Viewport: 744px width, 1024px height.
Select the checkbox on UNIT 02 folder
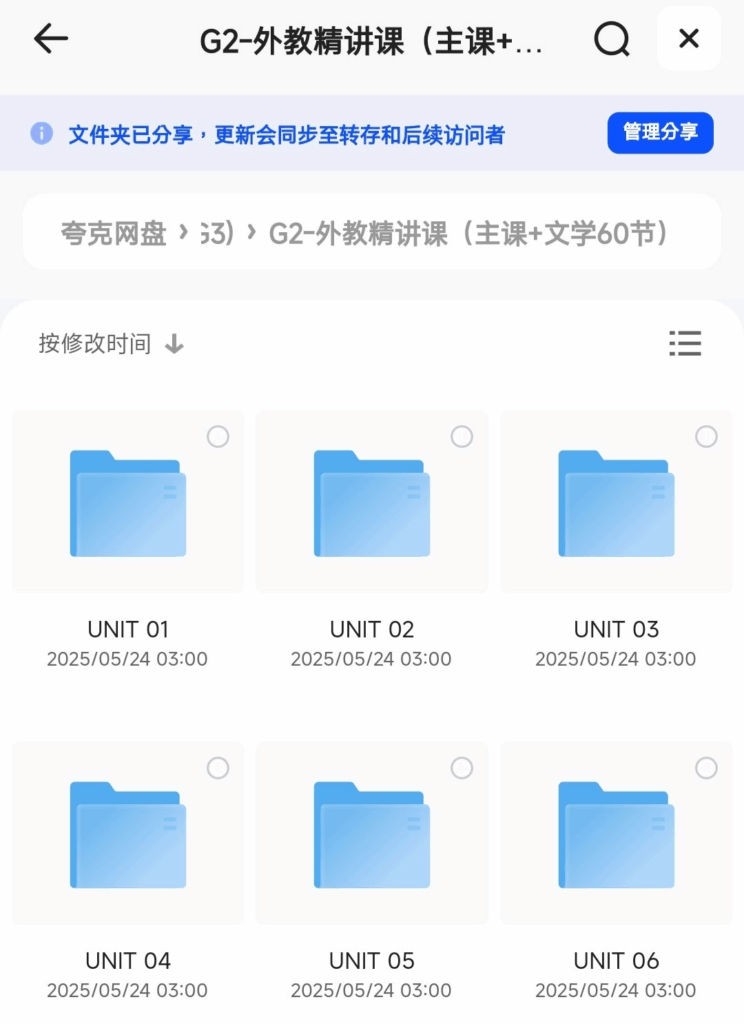[462, 436]
